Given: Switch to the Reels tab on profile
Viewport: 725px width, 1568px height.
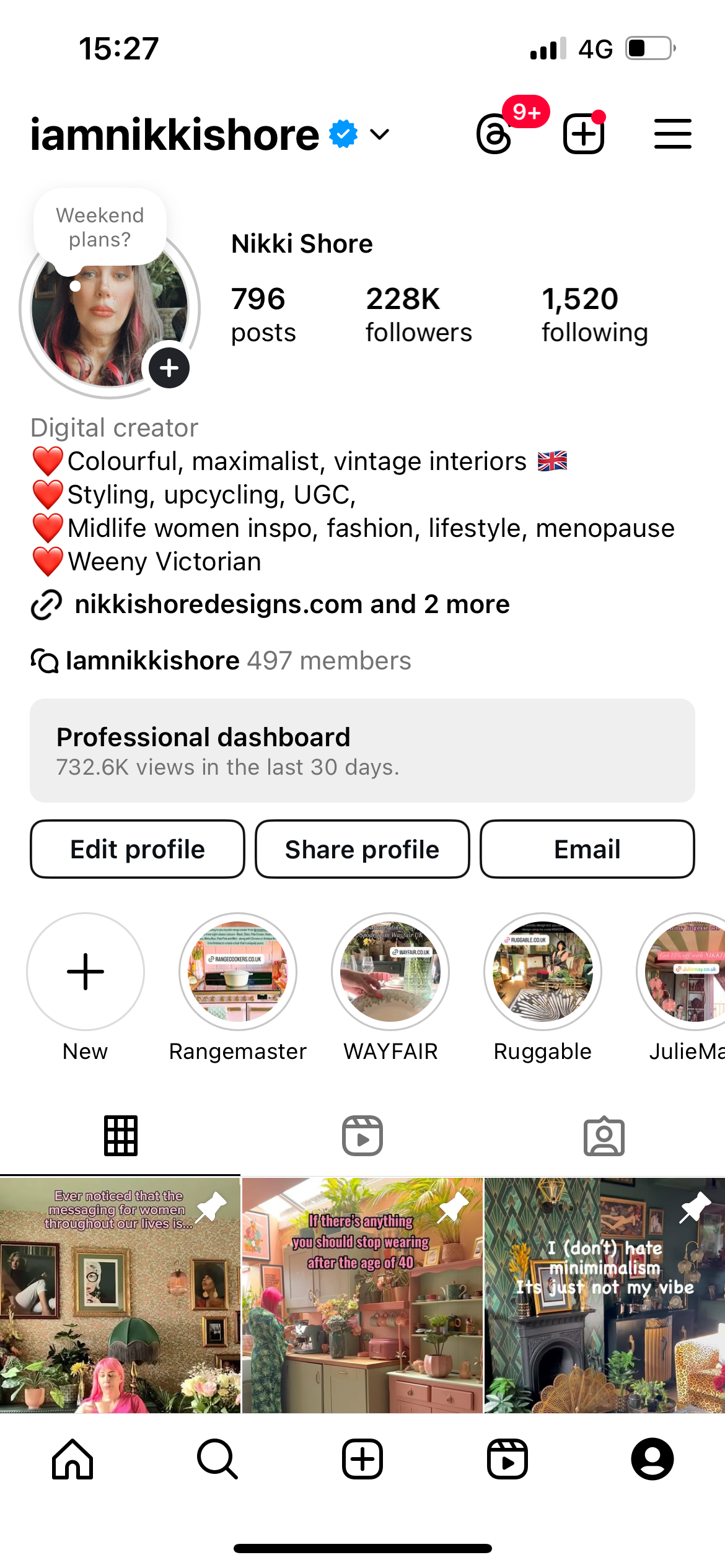Looking at the screenshot, I should [362, 1136].
